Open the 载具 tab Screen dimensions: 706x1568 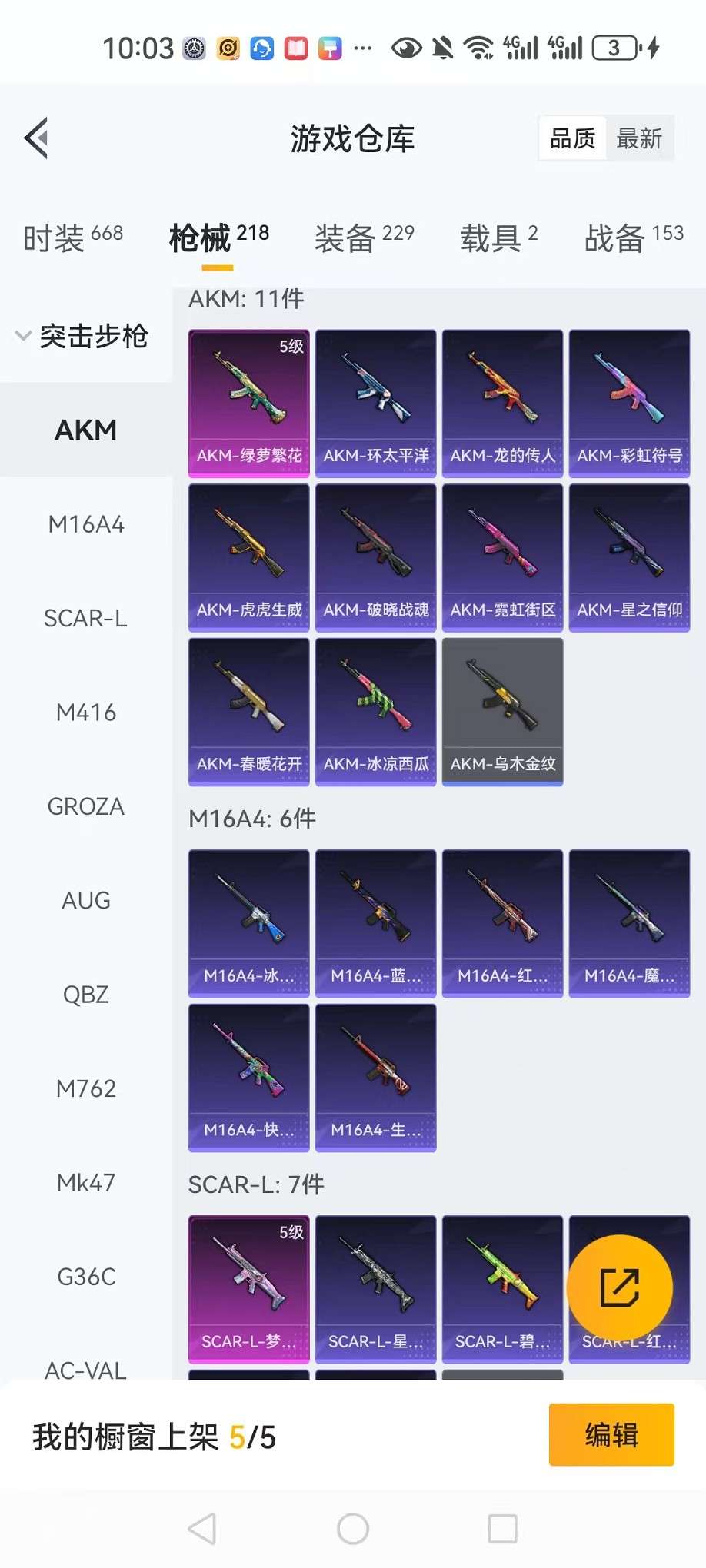(498, 238)
